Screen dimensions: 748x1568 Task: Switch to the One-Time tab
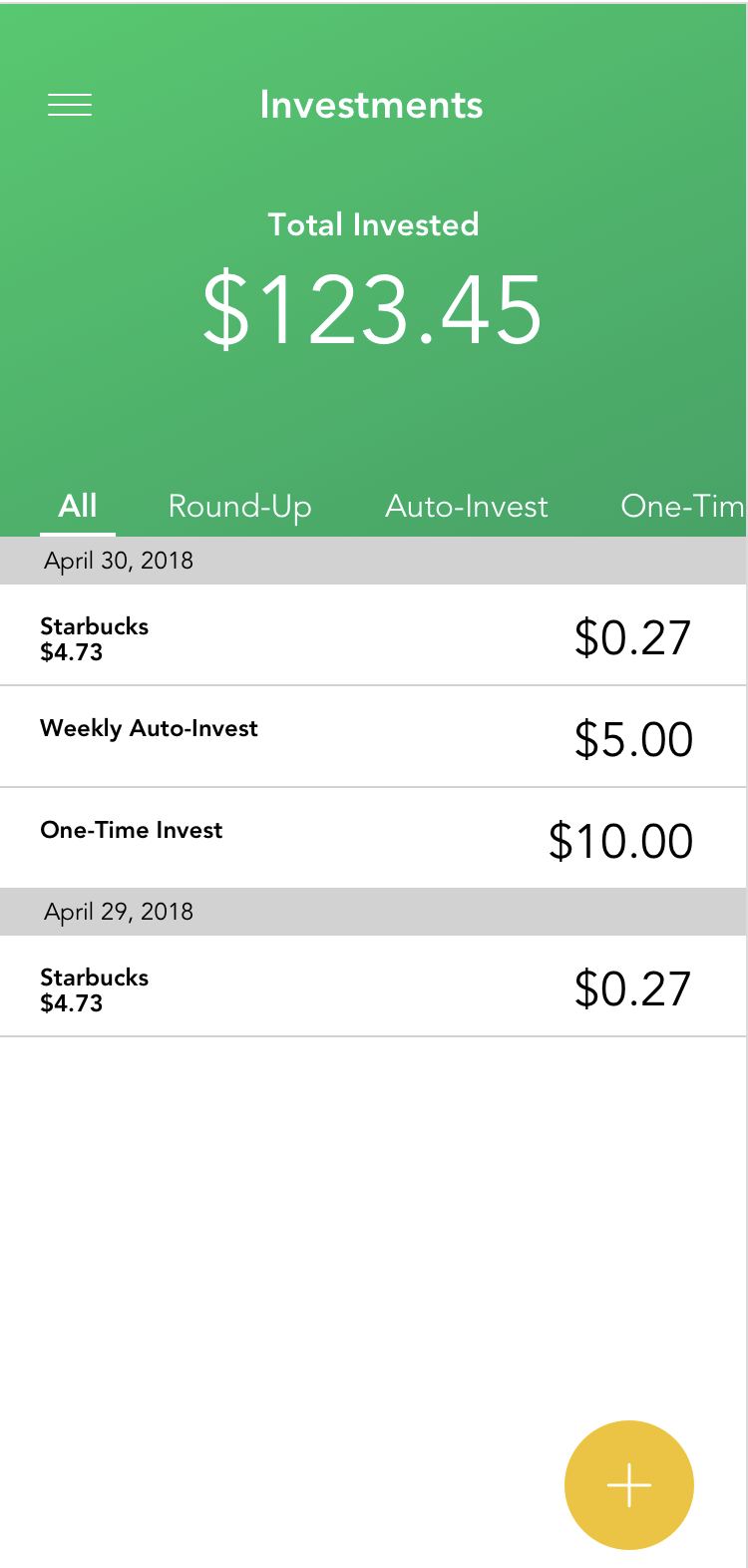pyautogui.click(x=682, y=506)
